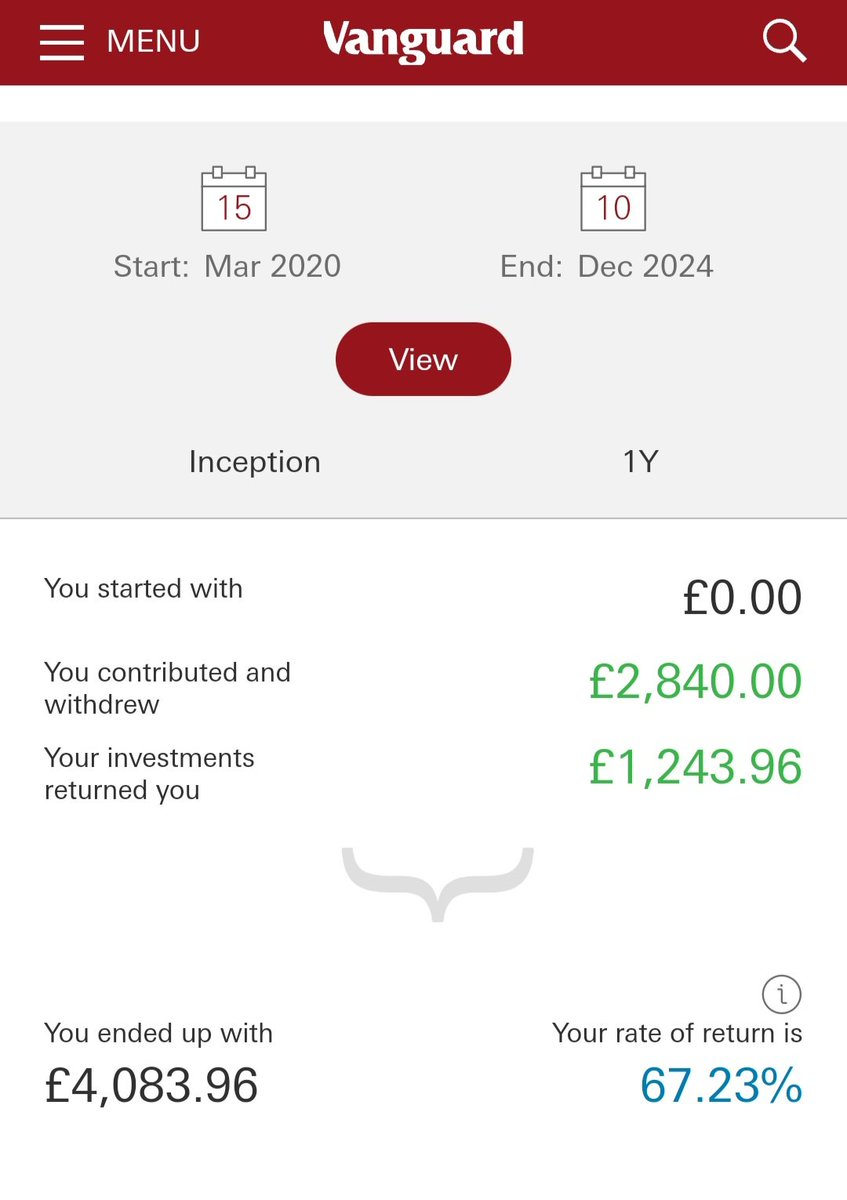Open the MENU drawer
The width and height of the screenshot is (847, 1200).
point(119,42)
